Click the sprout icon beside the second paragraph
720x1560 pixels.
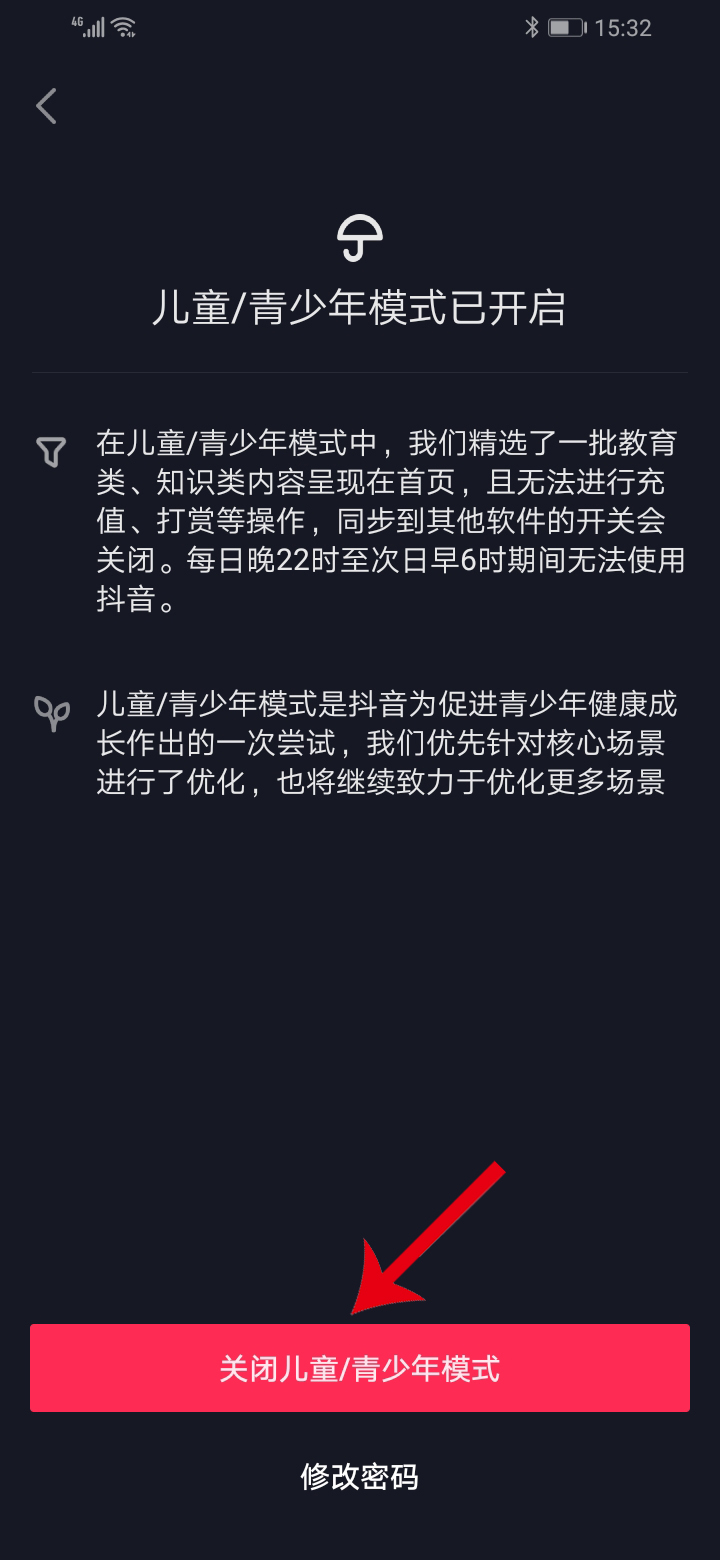point(51,712)
